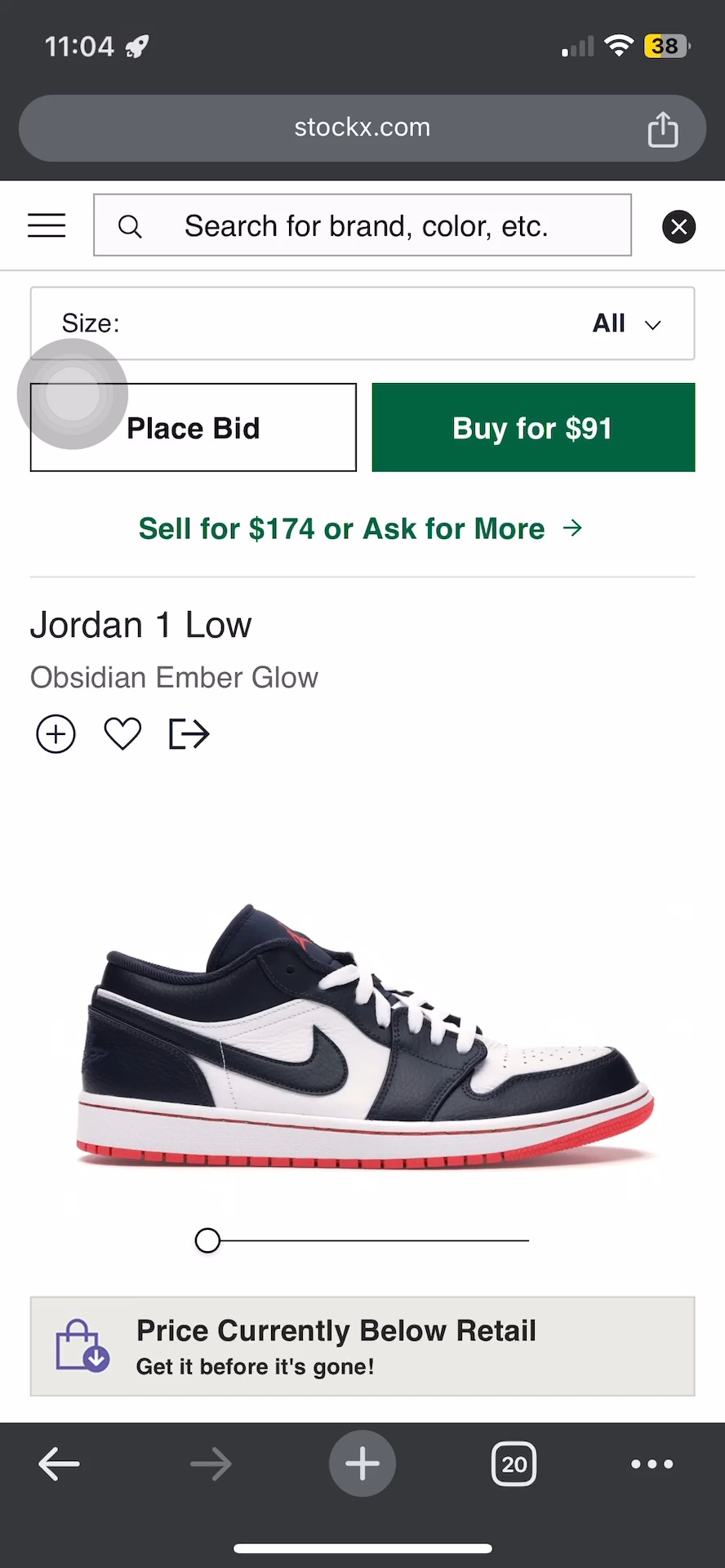
Task: Open the Price Currently Below Retail banner
Action: (x=362, y=1346)
